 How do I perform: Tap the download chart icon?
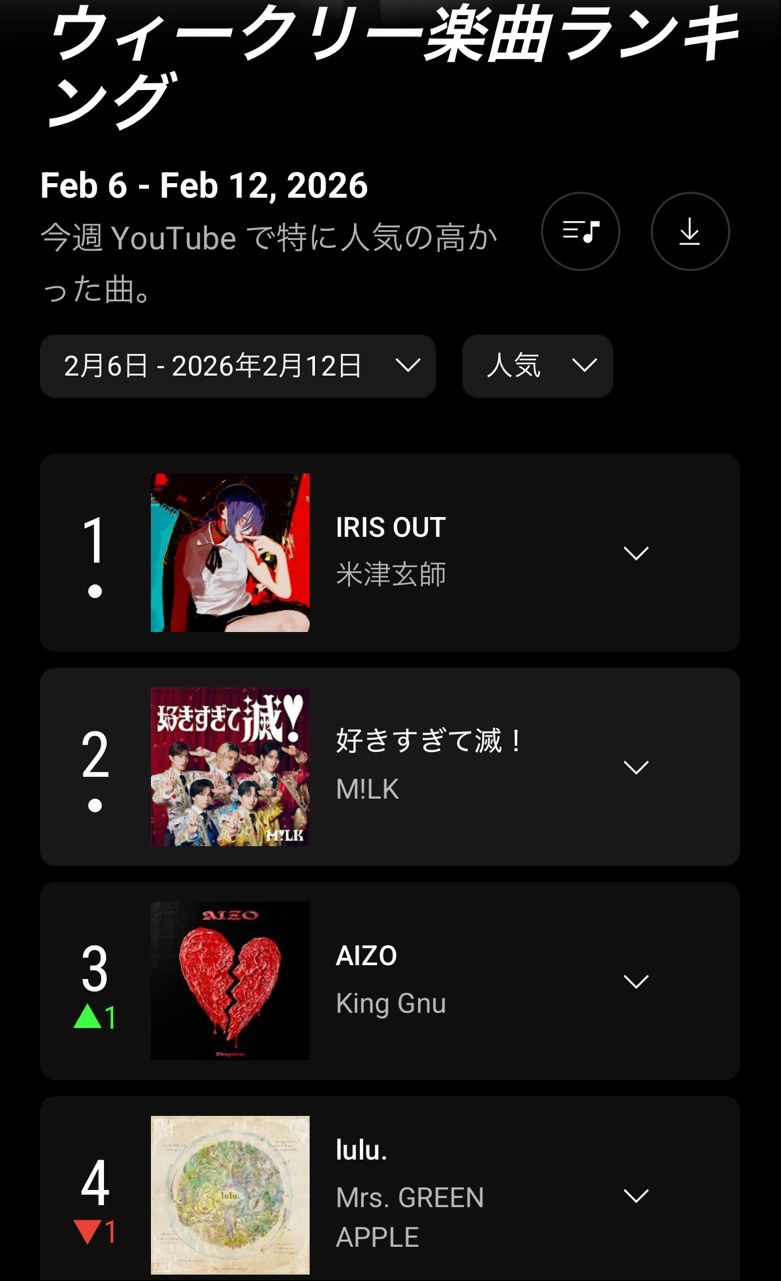click(x=690, y=231)
